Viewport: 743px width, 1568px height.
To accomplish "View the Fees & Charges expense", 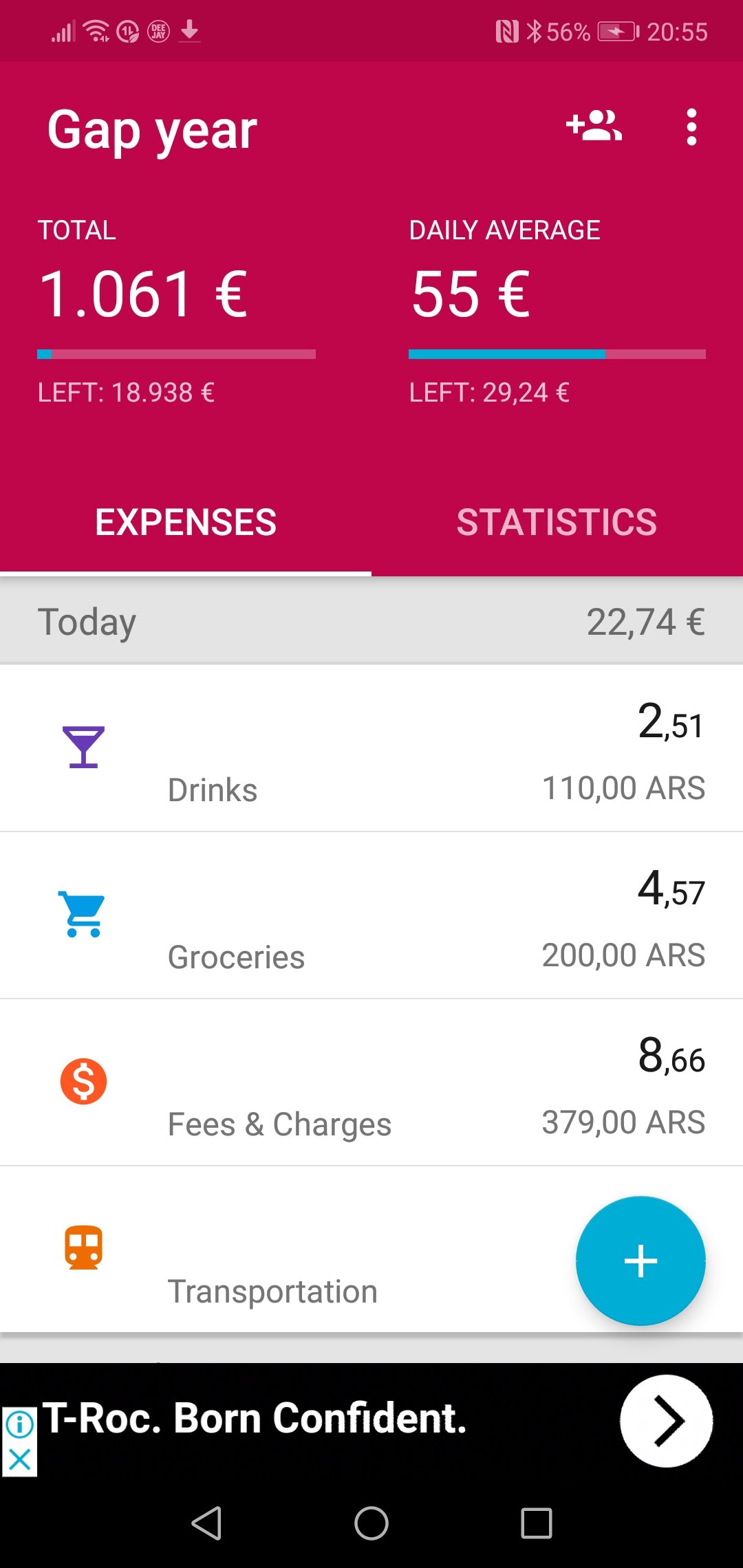I will [371, 1082].
